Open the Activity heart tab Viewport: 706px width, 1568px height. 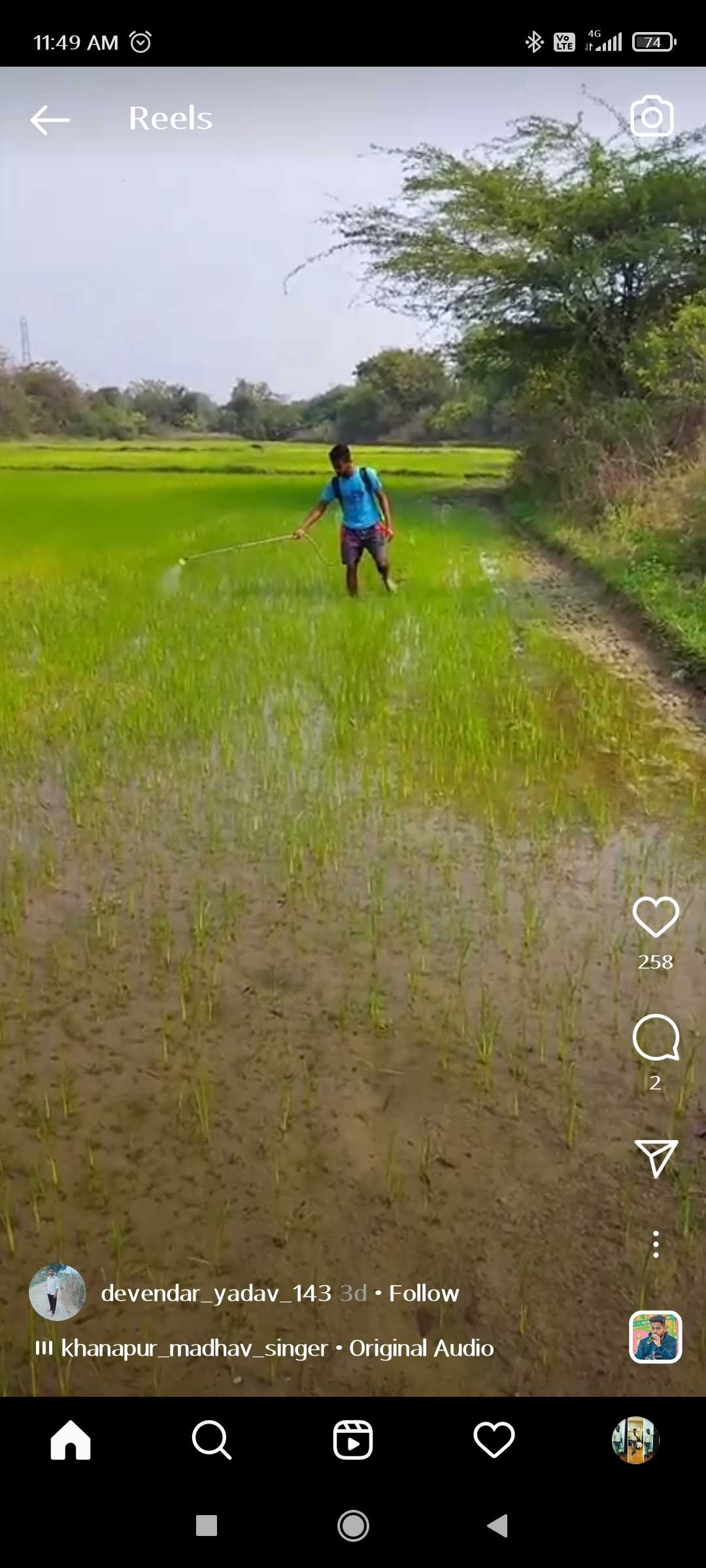tap(494, 1440)
